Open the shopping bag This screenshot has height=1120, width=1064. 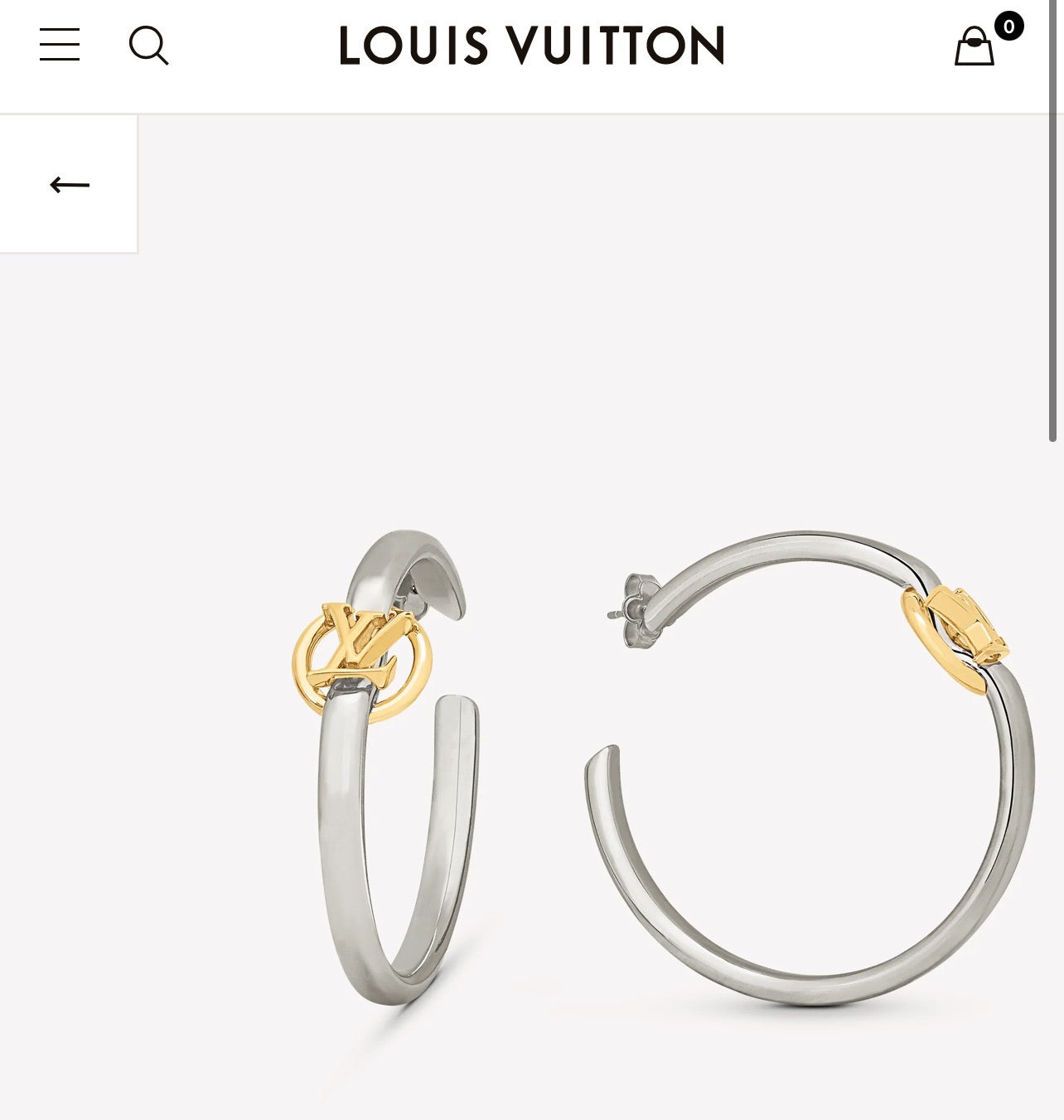[x=975, y=46]
